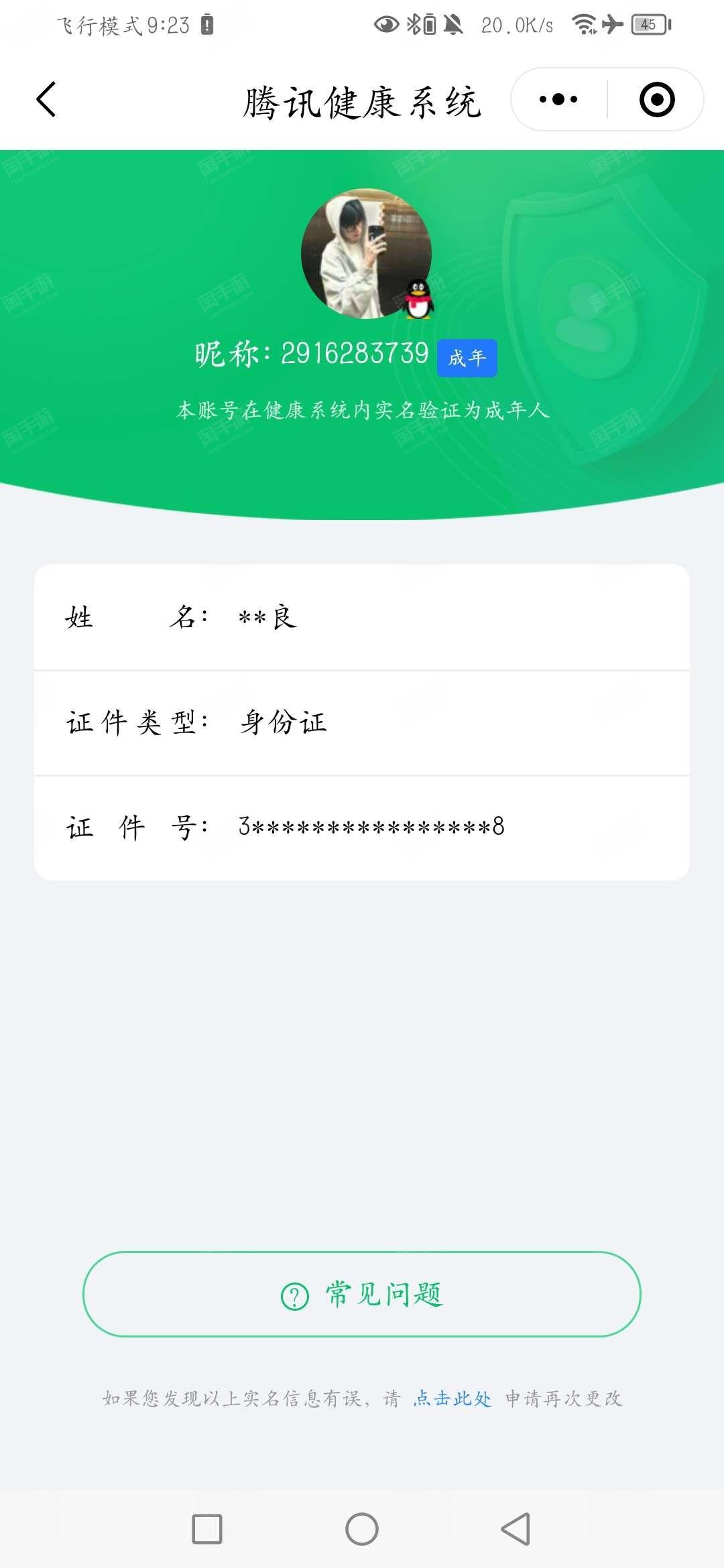Close the mini program with the circle icon

(657, 100)
